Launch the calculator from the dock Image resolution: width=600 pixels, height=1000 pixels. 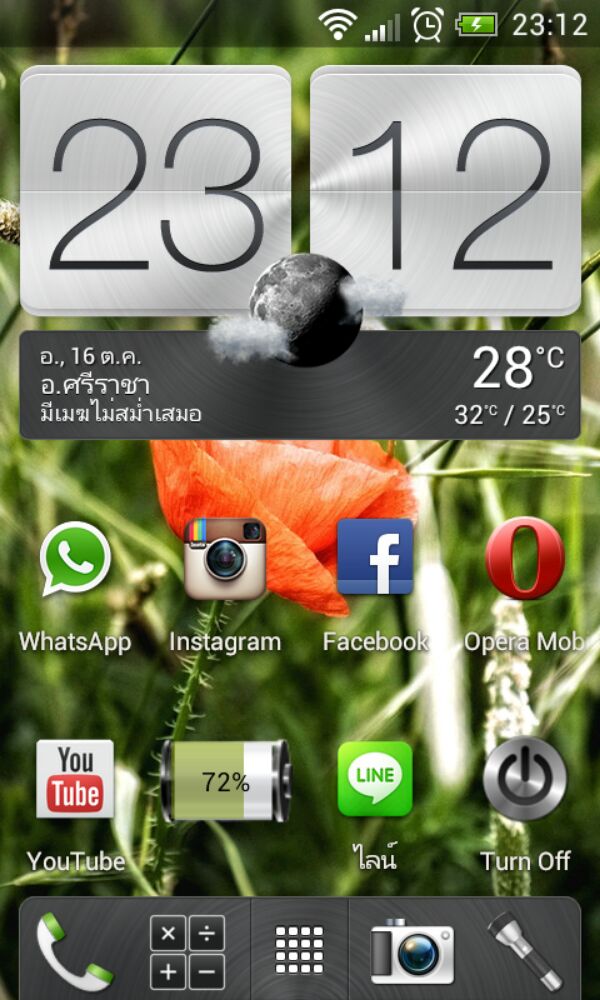[x=187, y=950]
